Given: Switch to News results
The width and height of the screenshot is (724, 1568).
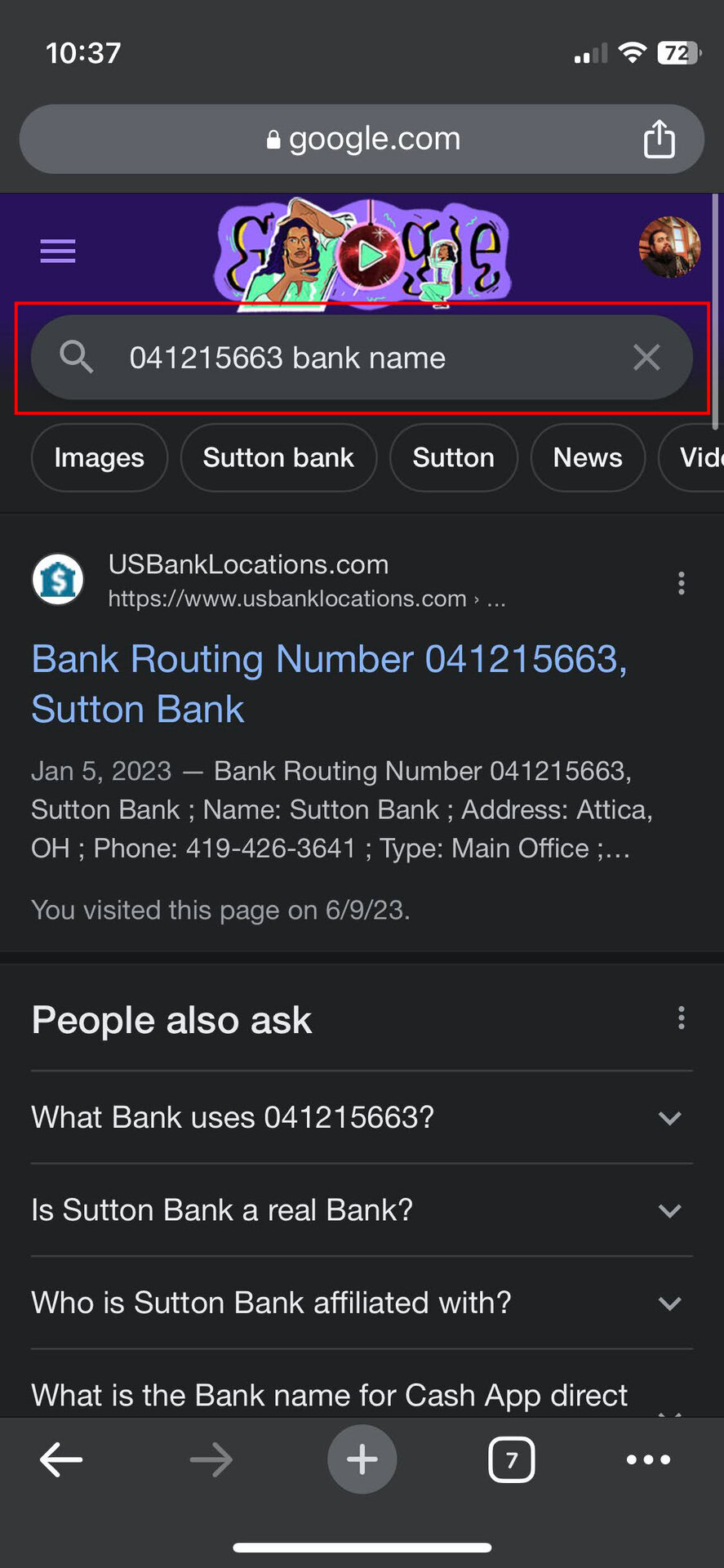Looking at the screenshot, I should coord(588,457).
